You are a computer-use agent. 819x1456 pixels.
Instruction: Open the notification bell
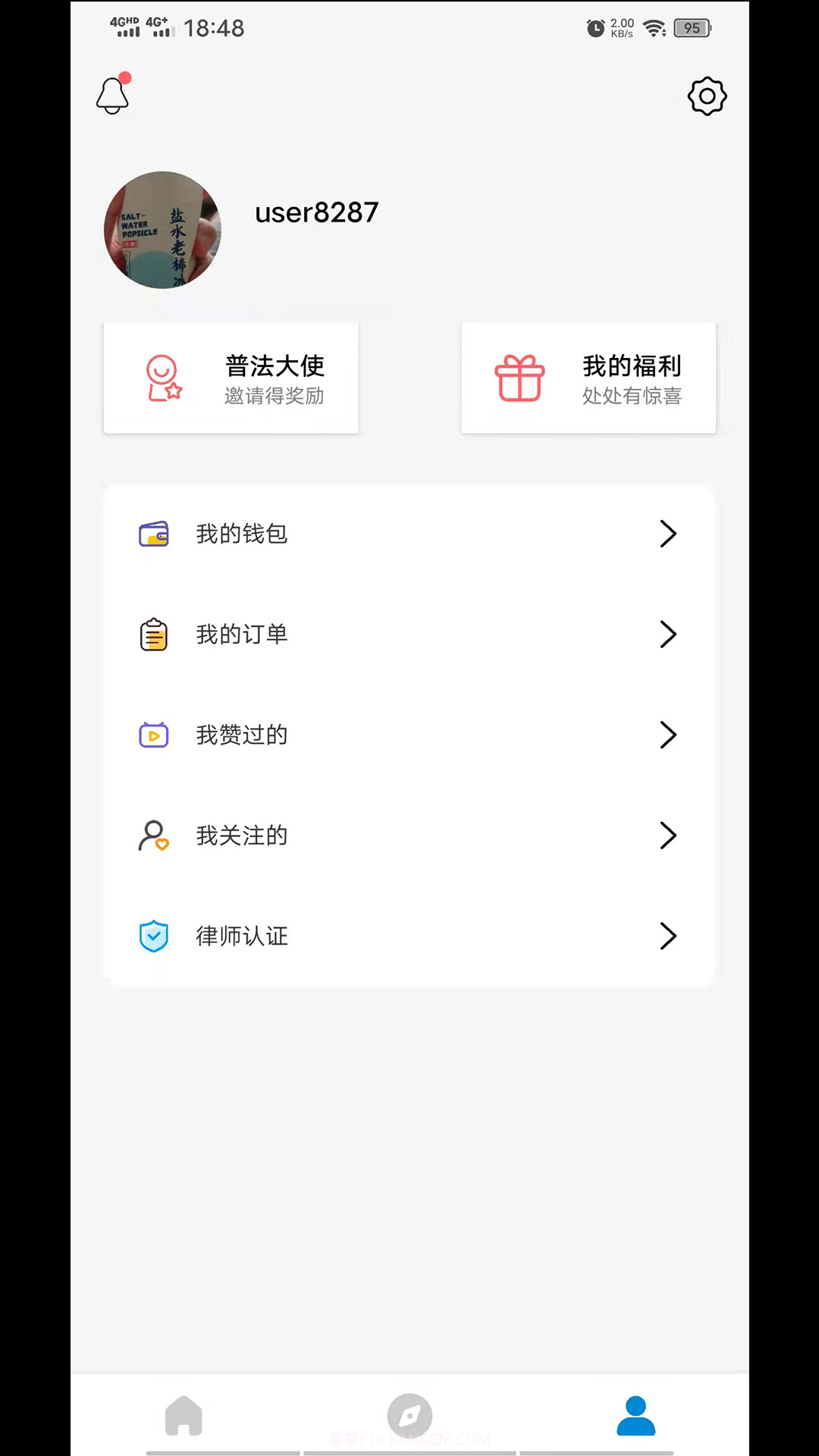tap(112, 94)
